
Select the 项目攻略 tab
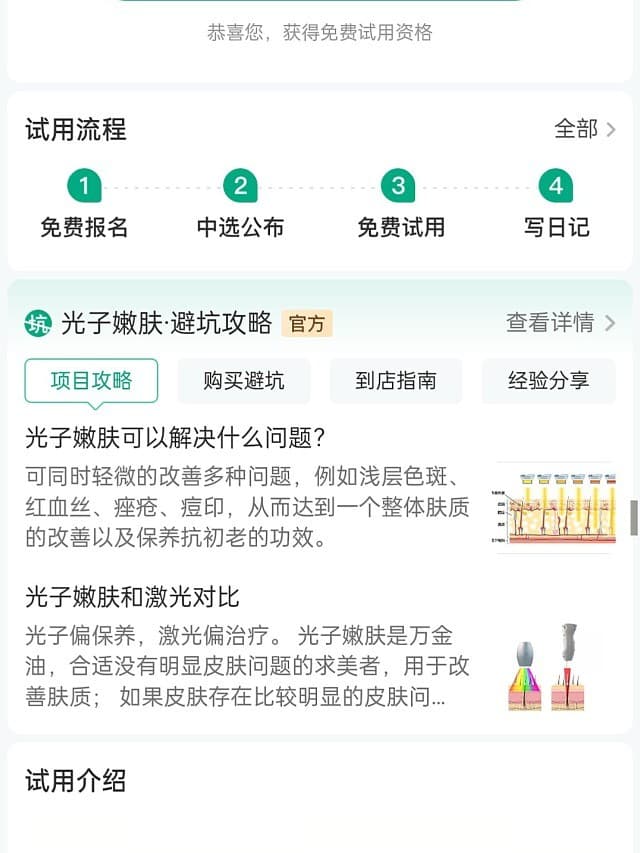pyautogui.click(x=91, y=381)
